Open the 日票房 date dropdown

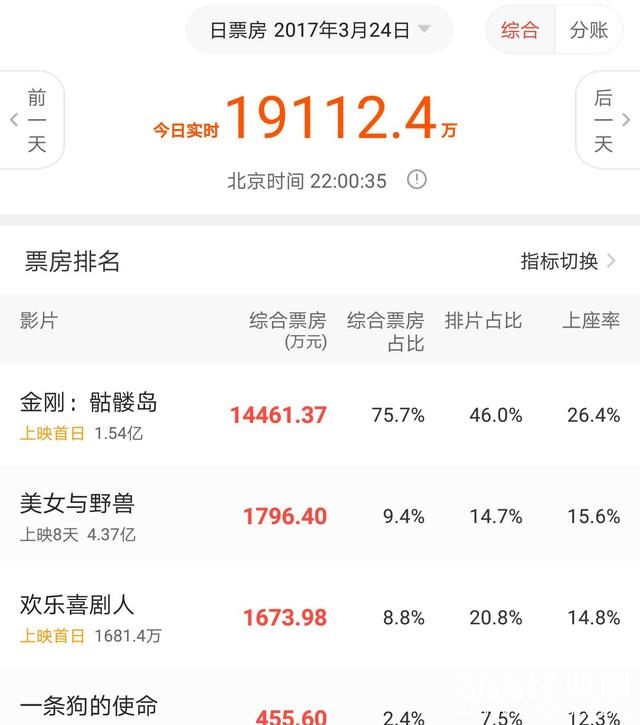click(320, 30)
